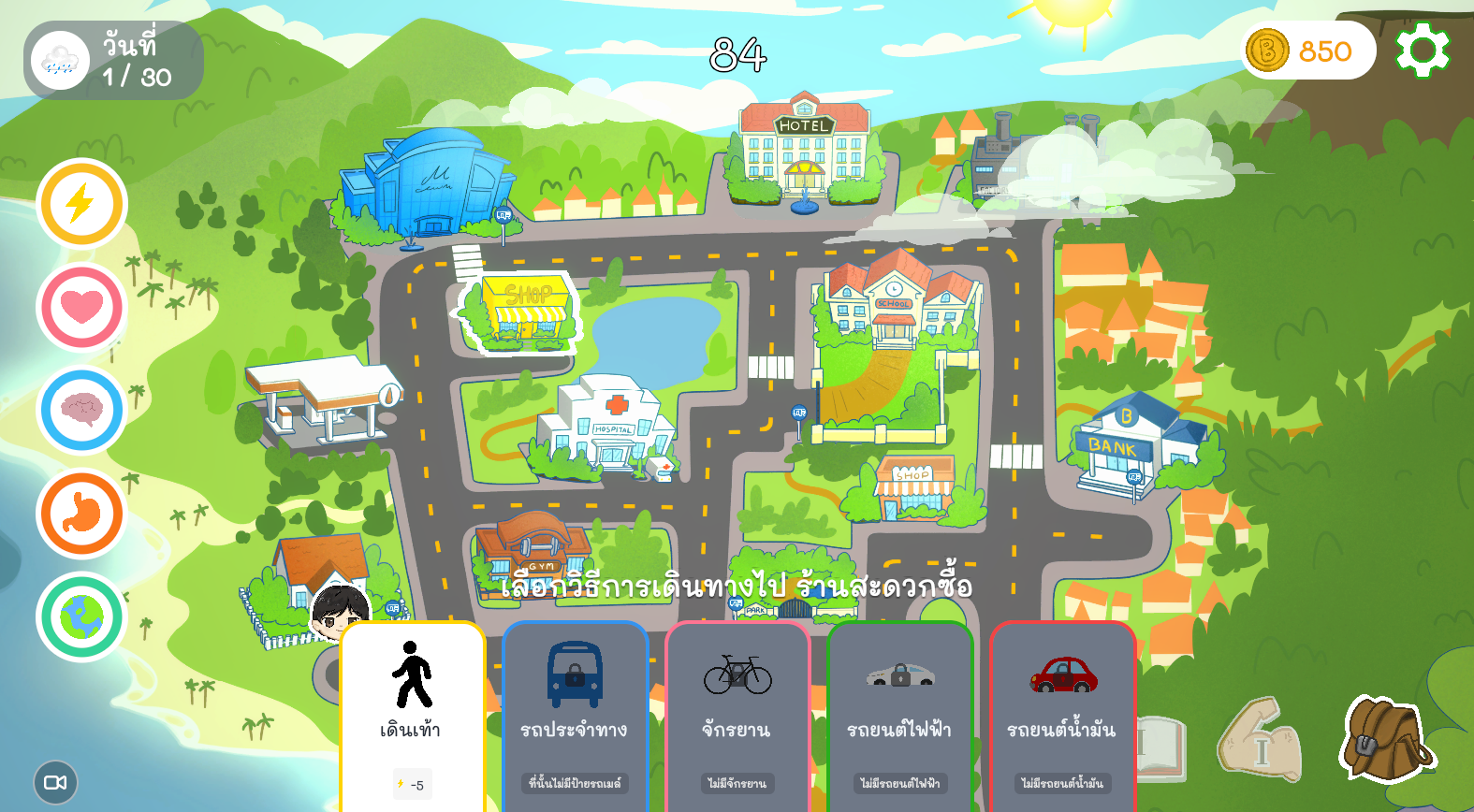The image size is (1474, 812).
Task: Open the heart health status
Action: click(x=82, y=307)
